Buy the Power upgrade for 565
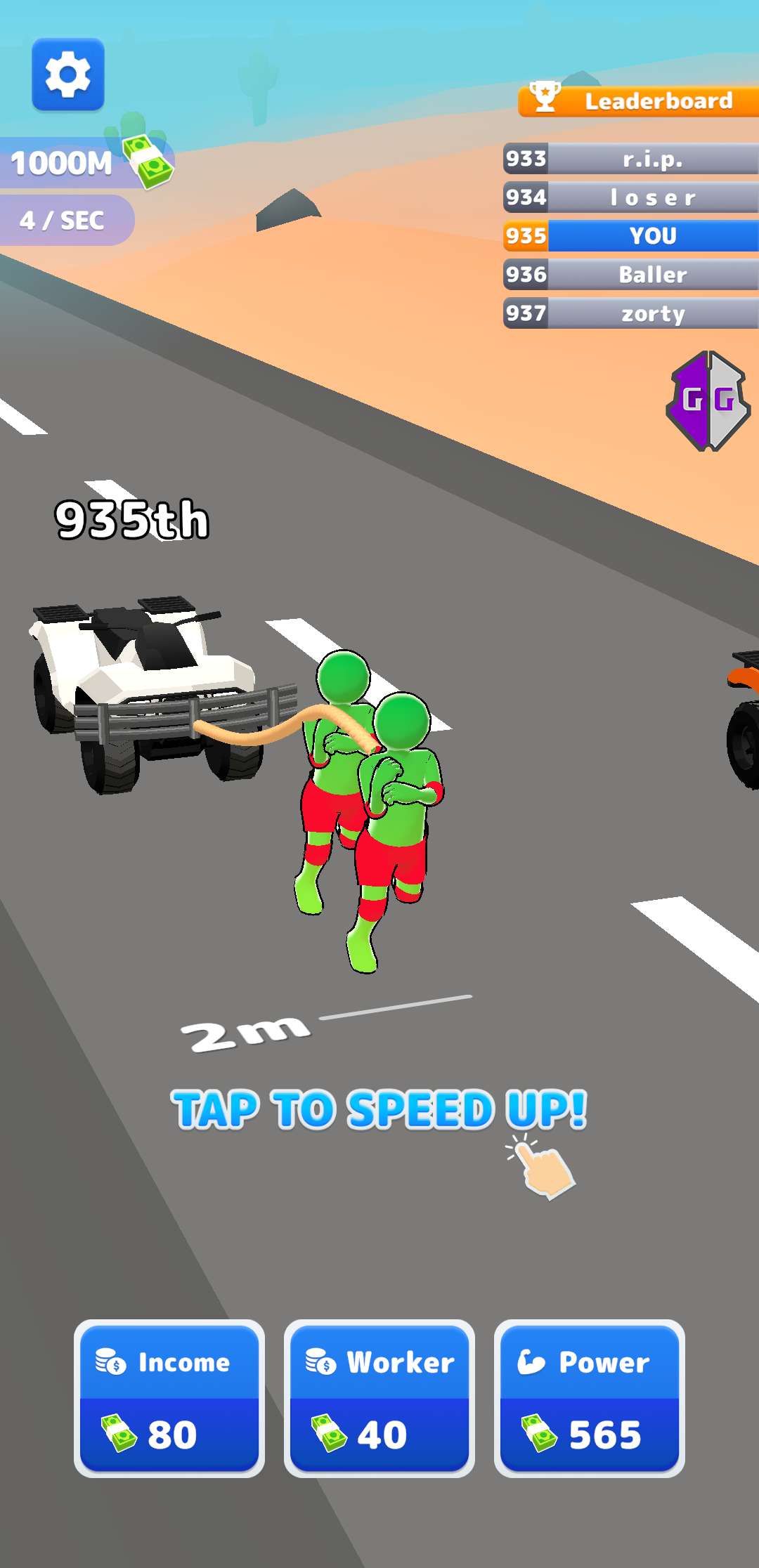The height and width of the screenshot is (1568, 759). (x=590, y=1398)
